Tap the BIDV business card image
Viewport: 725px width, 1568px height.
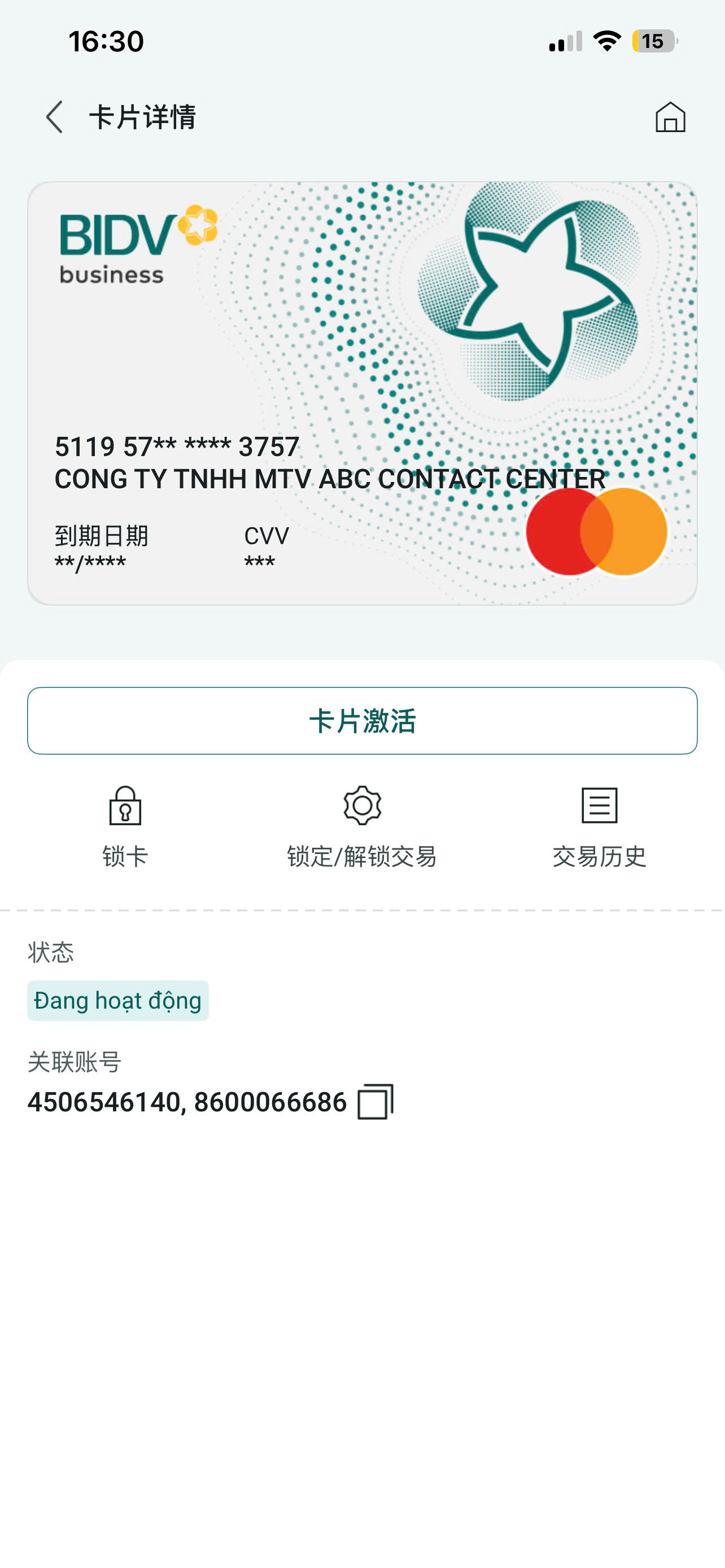click(362, 393)
